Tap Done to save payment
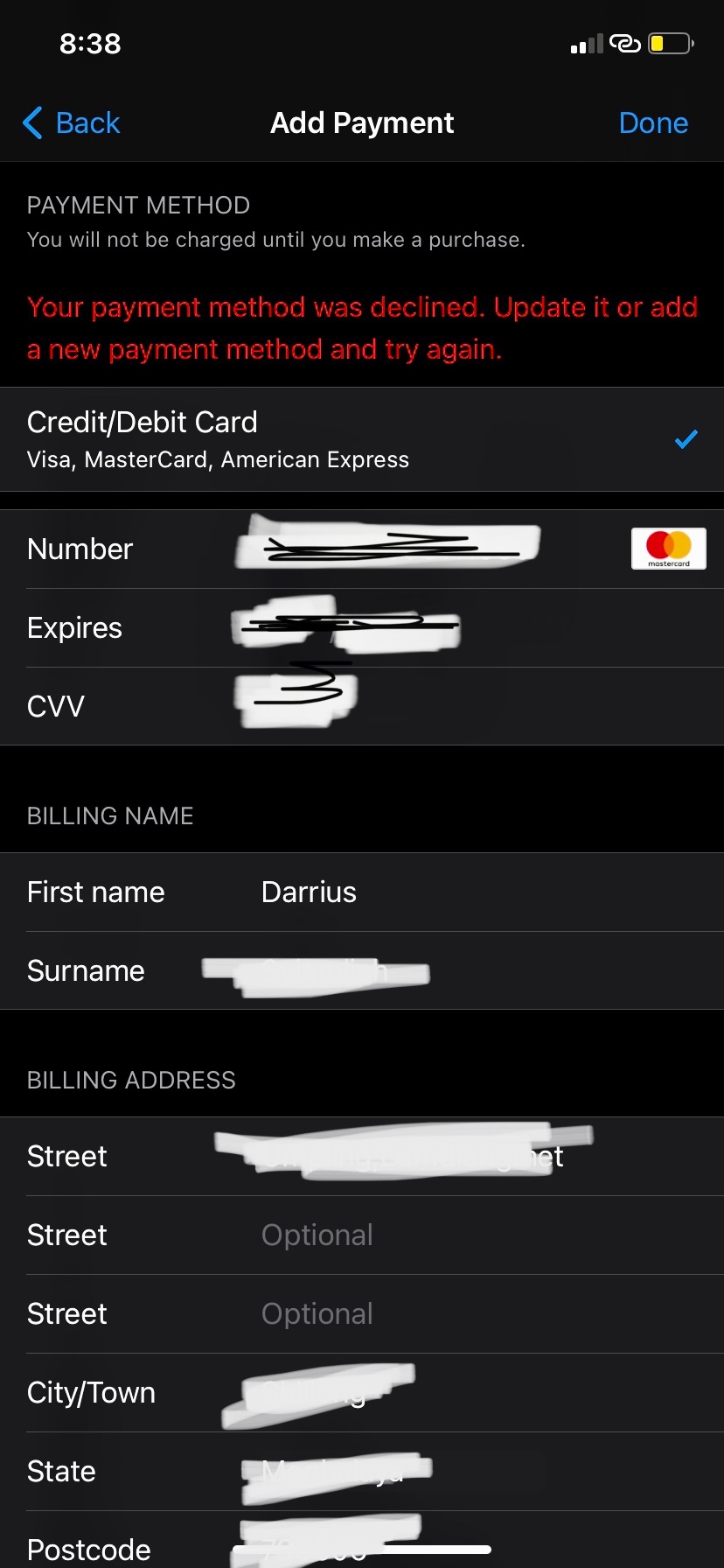The image size is (724, 1568). pyautogui.click(x=652, y=122)
